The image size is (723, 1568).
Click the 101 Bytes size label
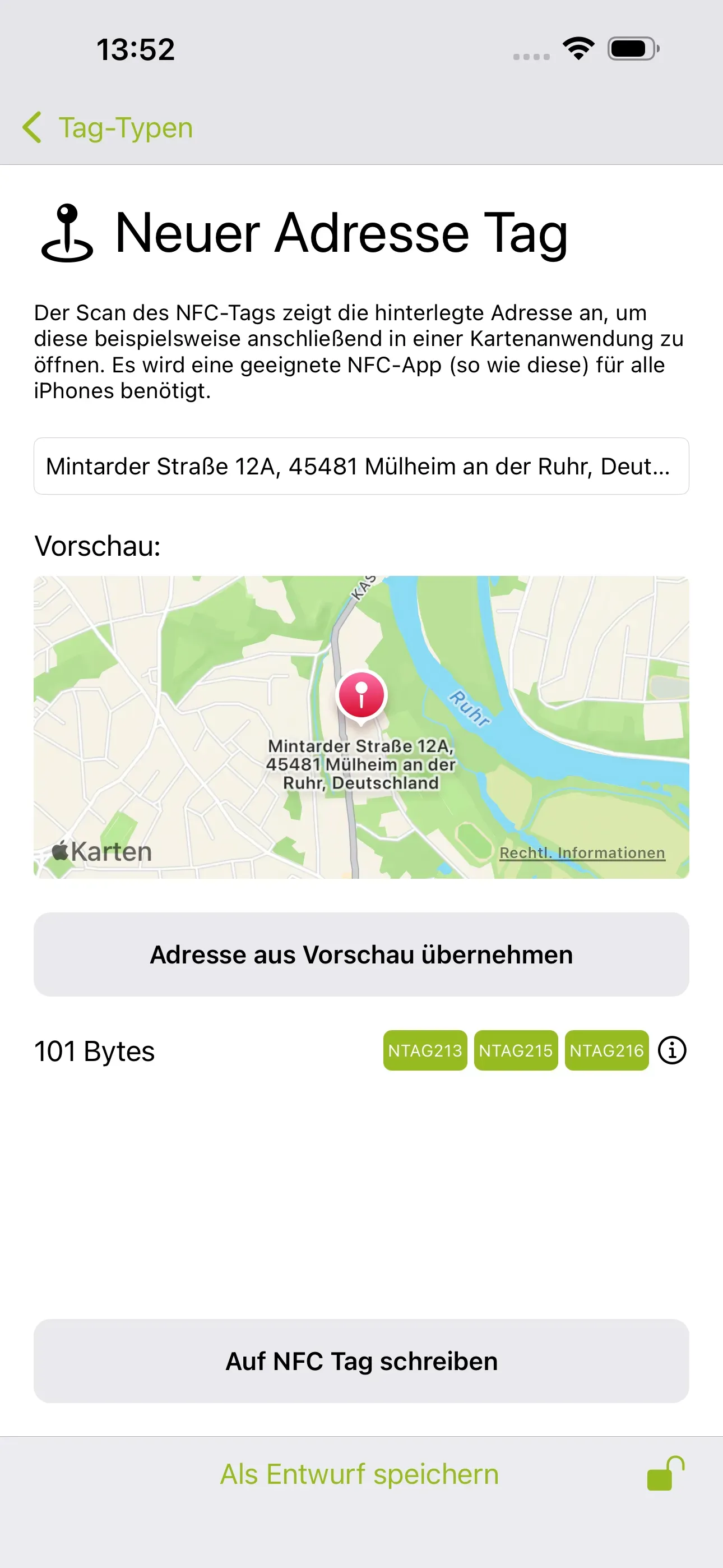pos(94,1049)
